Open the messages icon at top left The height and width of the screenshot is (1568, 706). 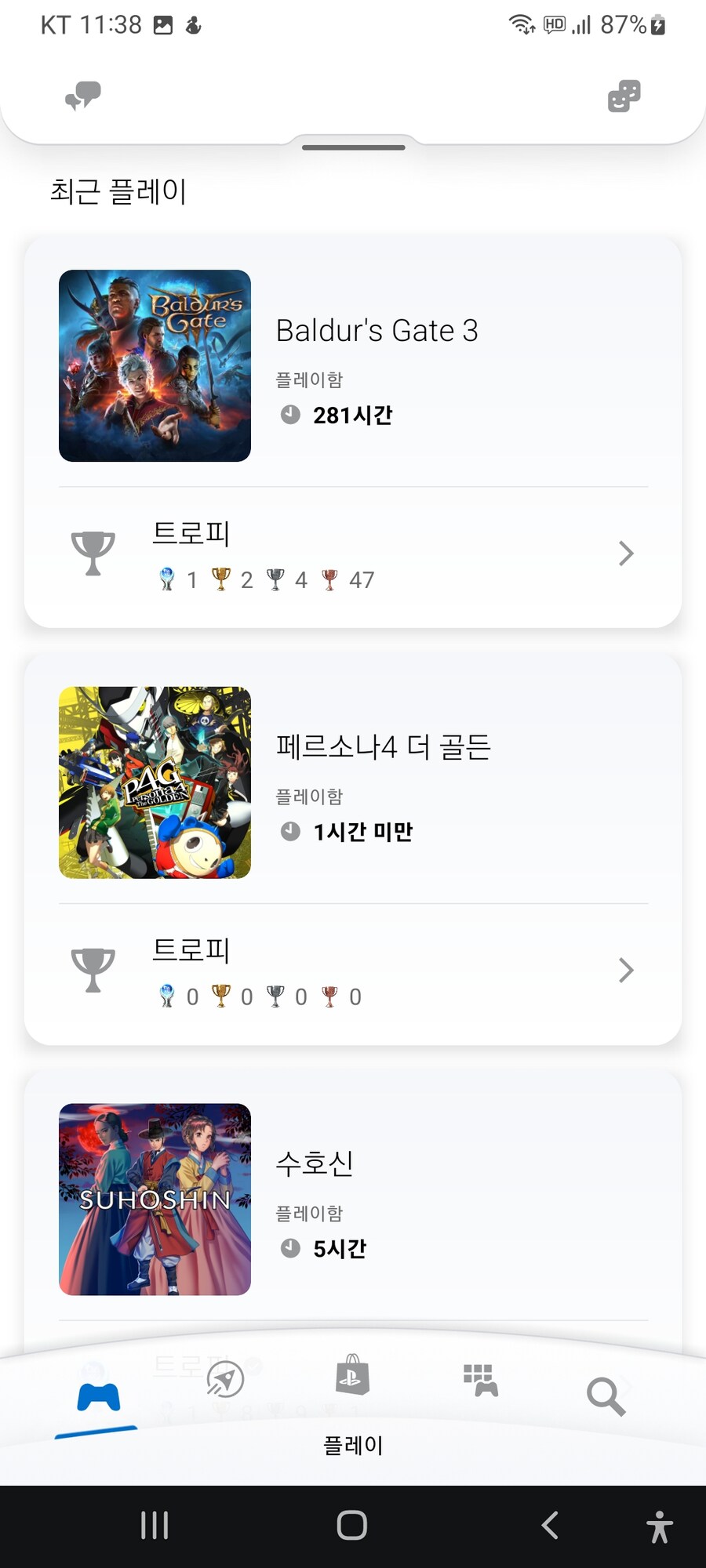pyautogui.click(x=82, y=96)
